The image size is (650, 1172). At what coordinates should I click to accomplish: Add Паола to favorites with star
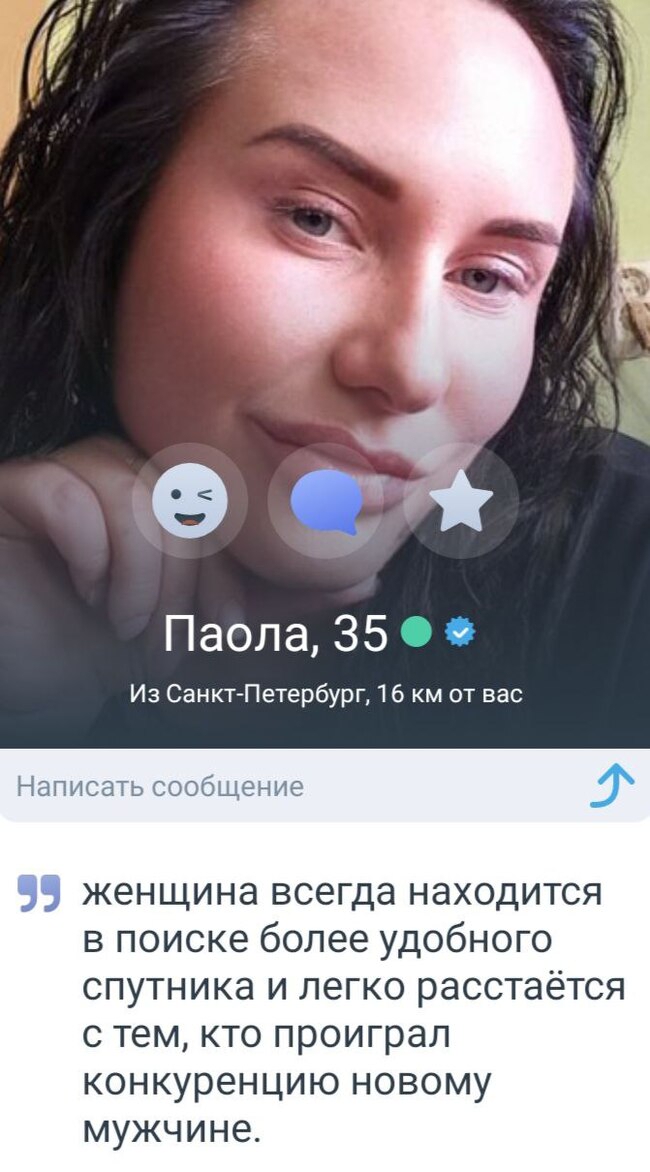click(461, 500)
